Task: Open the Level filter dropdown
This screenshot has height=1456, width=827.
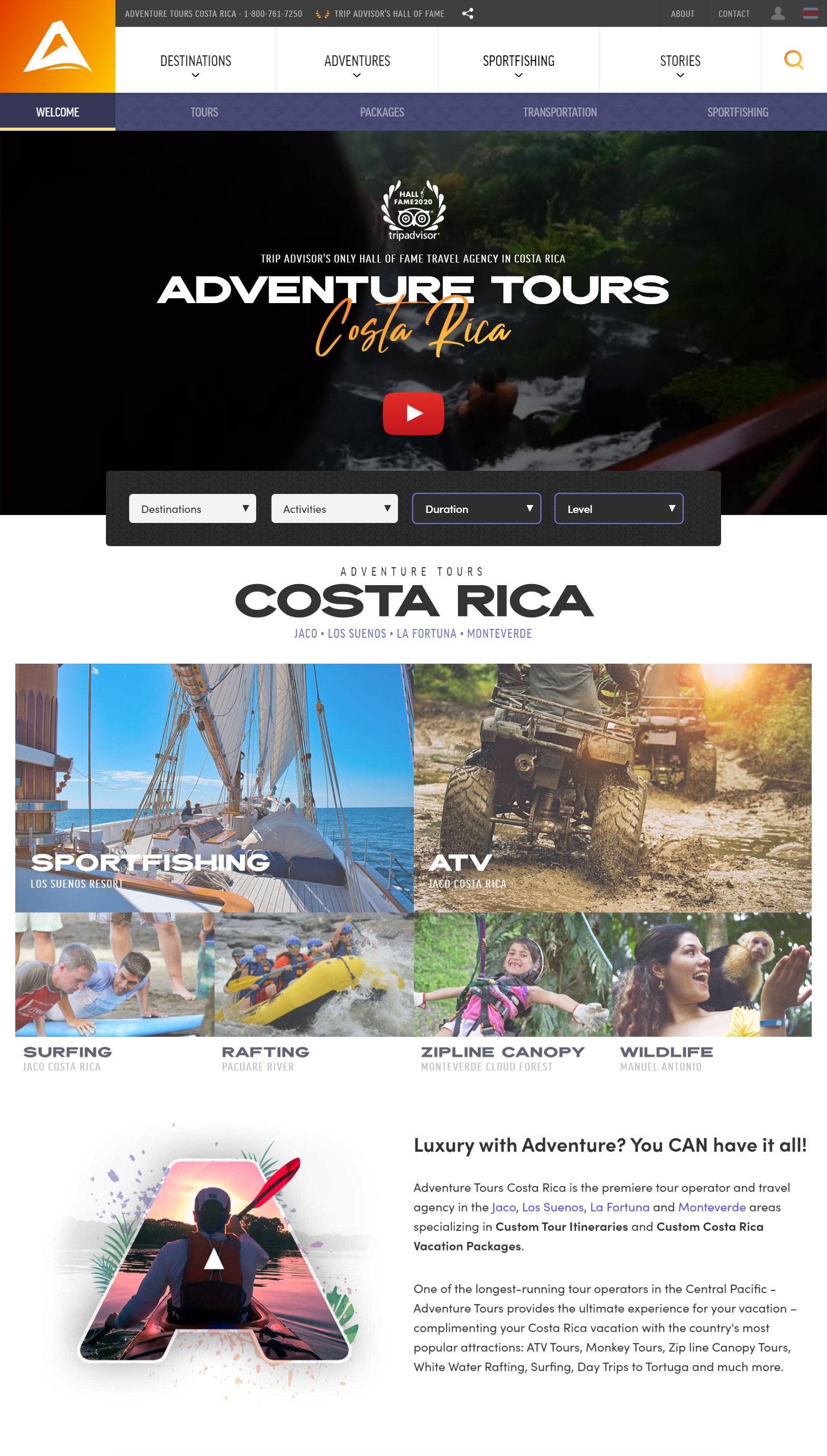Action: [x=618, y=508]
